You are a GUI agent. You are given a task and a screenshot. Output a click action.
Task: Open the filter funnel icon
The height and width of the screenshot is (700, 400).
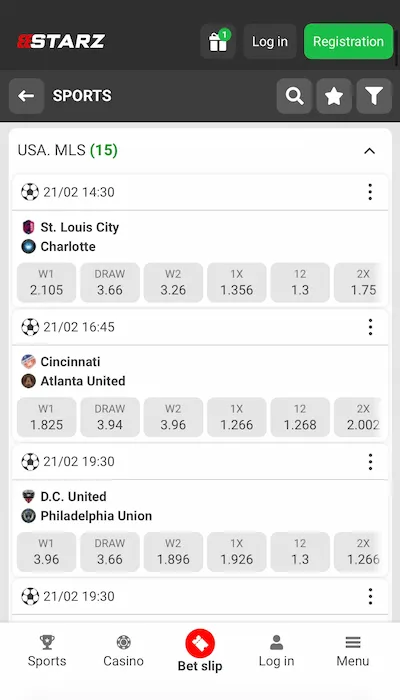click(374, 96)
